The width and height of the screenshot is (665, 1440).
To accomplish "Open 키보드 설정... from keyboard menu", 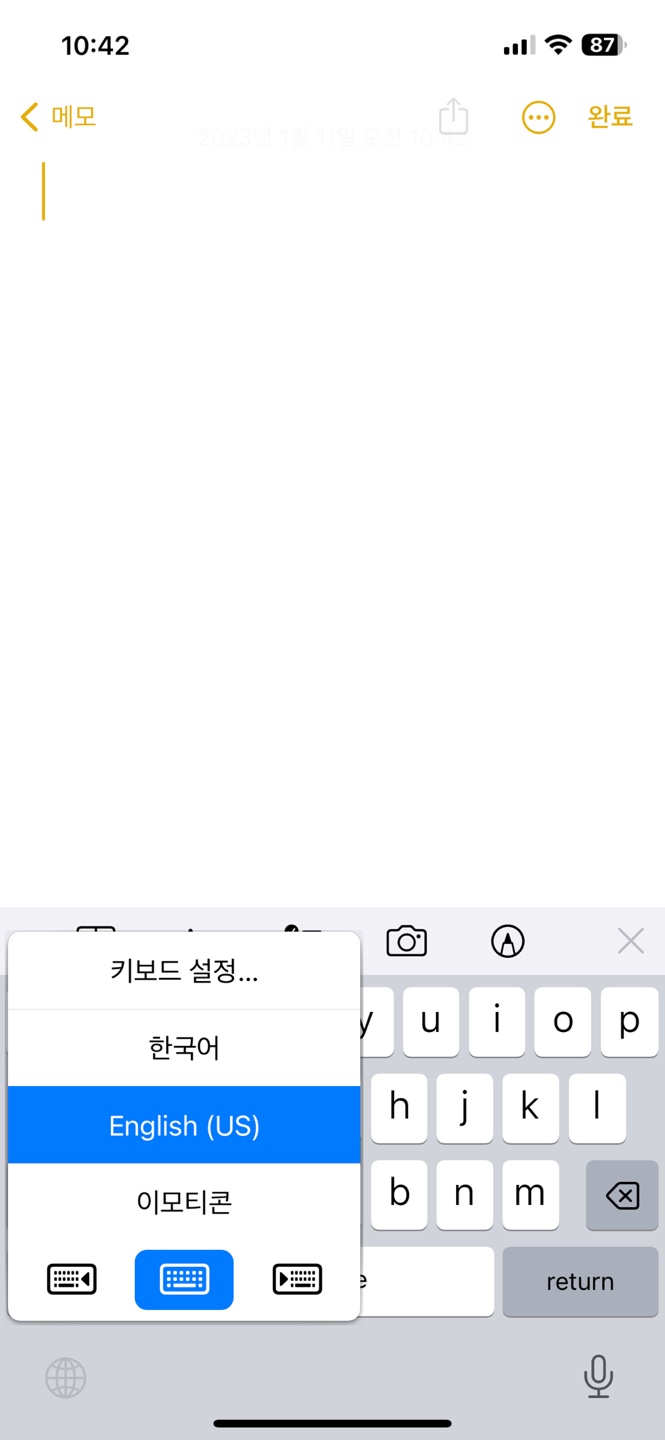I will point(184,971).
